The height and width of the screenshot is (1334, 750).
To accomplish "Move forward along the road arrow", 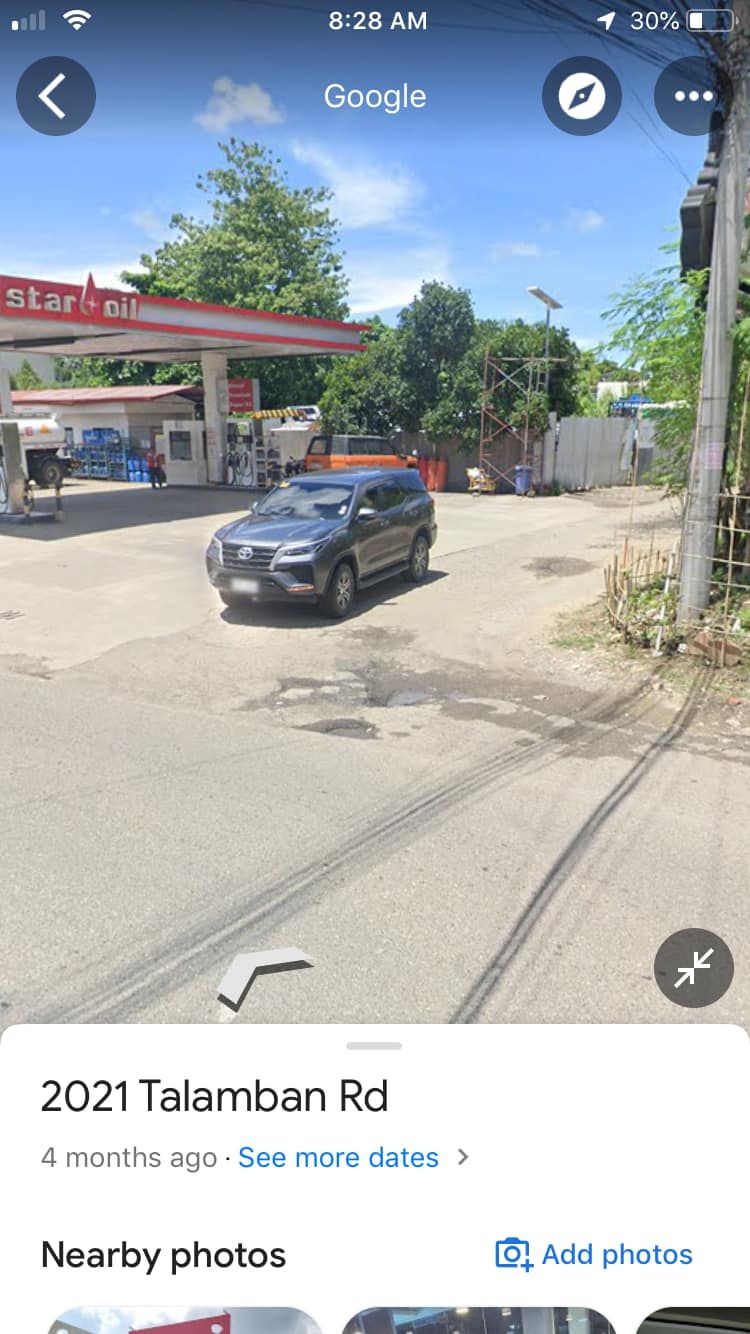I will pyautogui.click(x=264, y=977).
